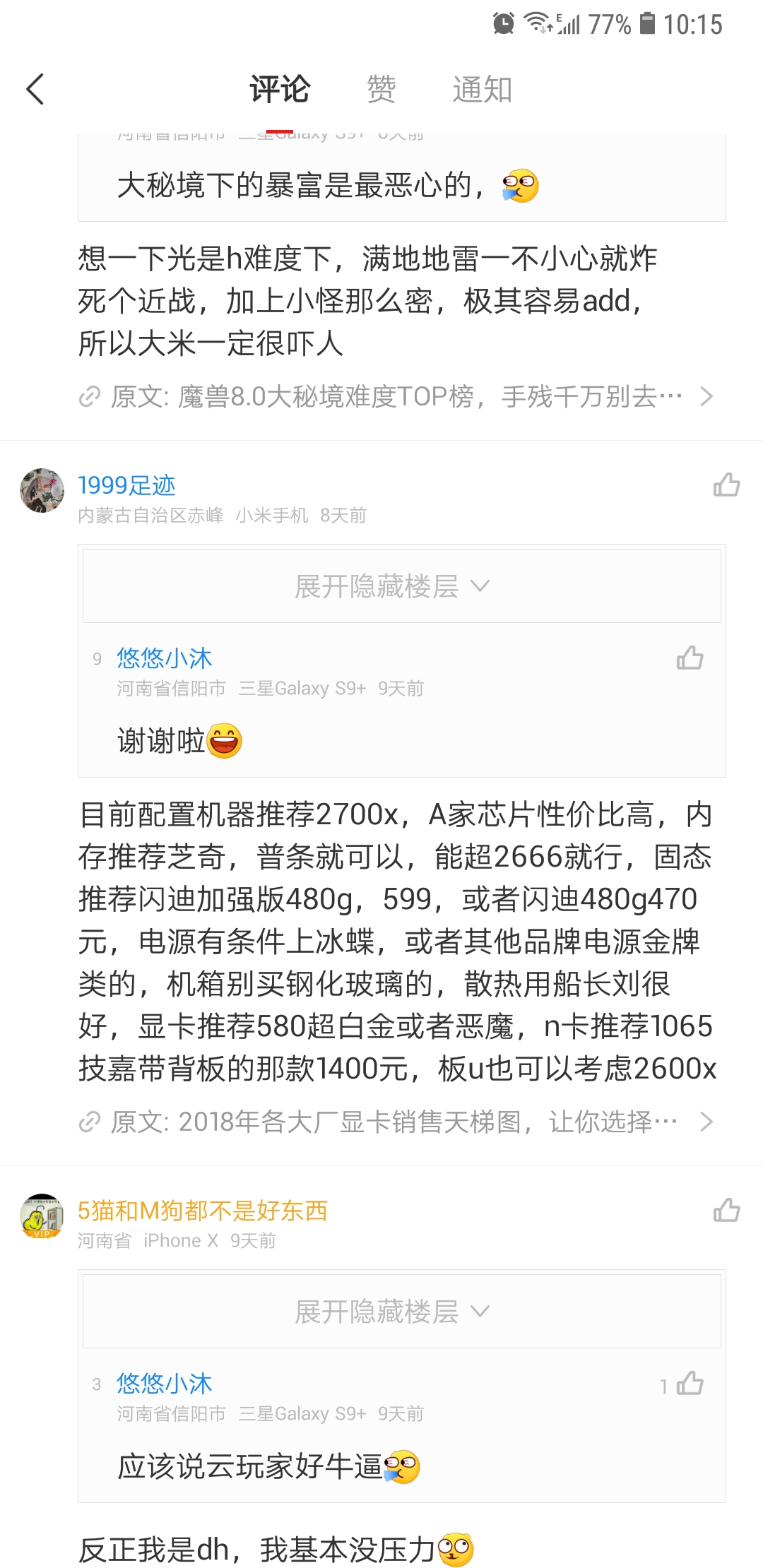Switch to the 通知 tab
The image size is (763, 1568).
[x=482, y=90]
